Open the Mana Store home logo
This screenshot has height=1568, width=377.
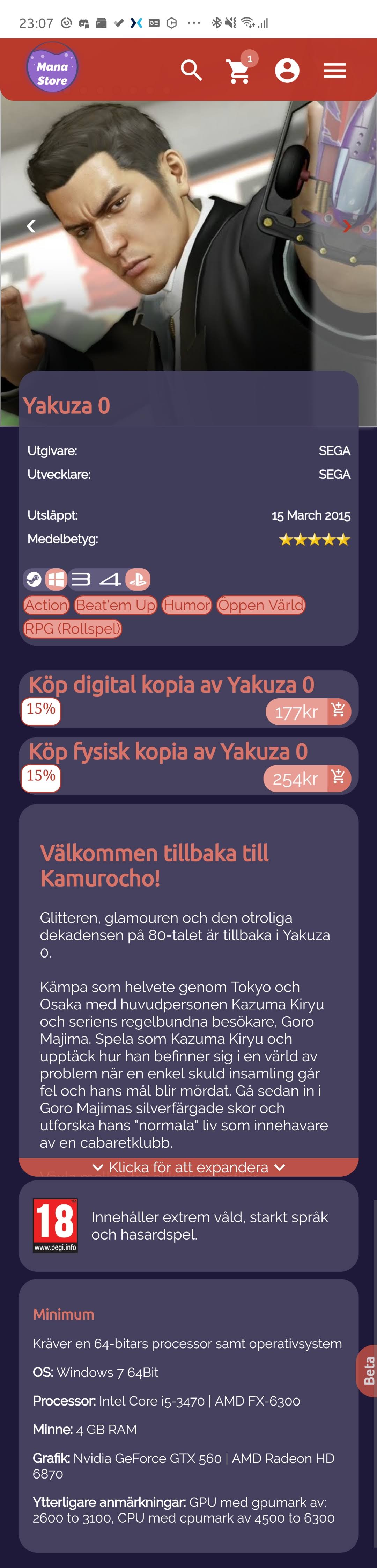coord(52,68)
